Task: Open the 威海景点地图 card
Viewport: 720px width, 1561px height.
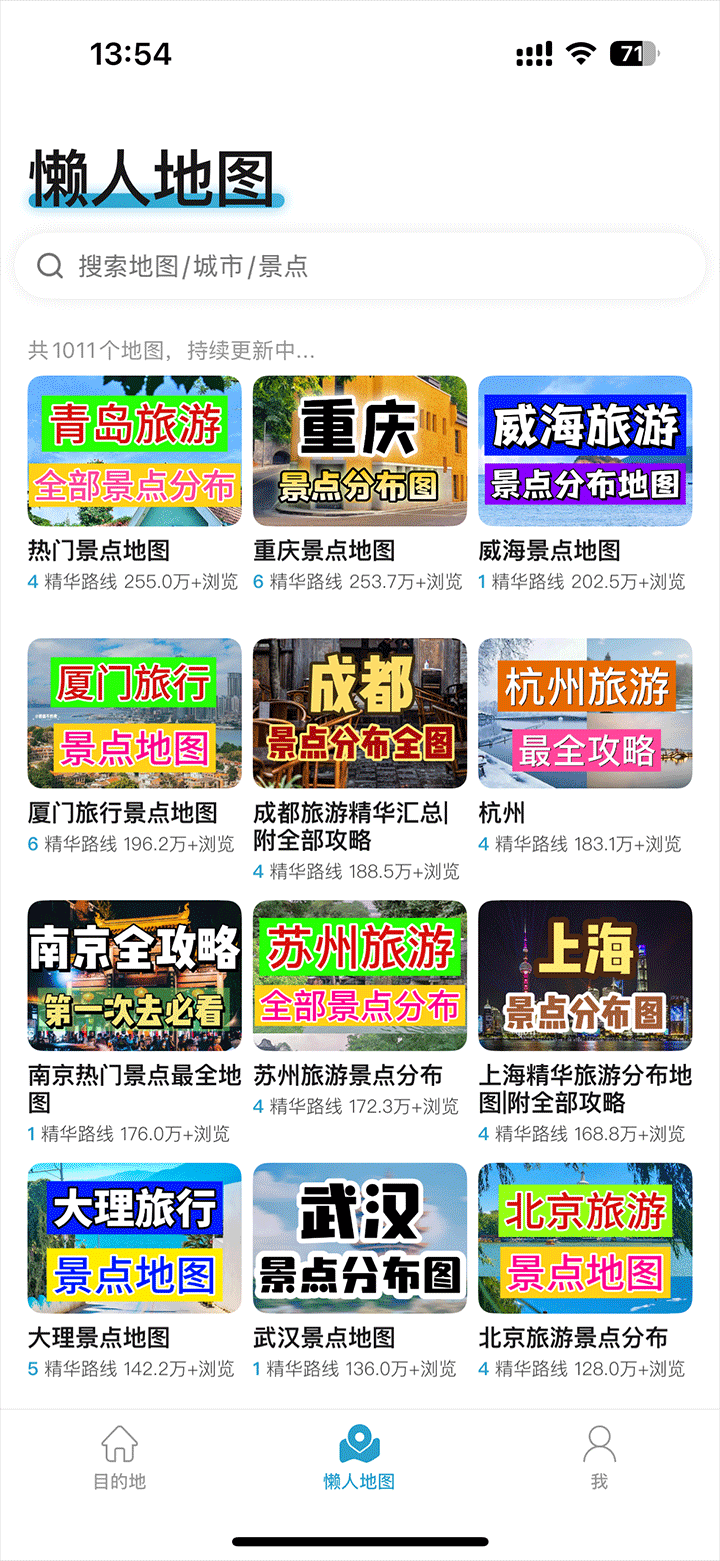Action: pyautogui.click(x=585, y=451)
